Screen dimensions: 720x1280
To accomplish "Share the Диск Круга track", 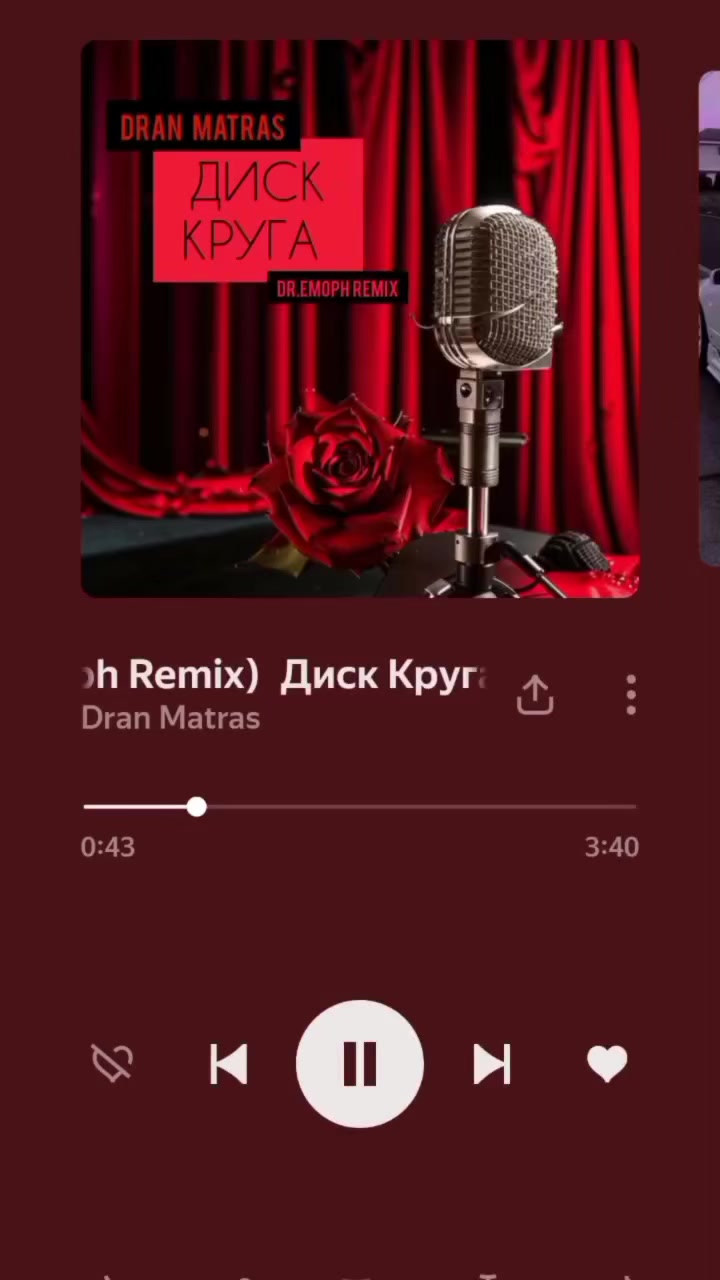I will (535, 695).
